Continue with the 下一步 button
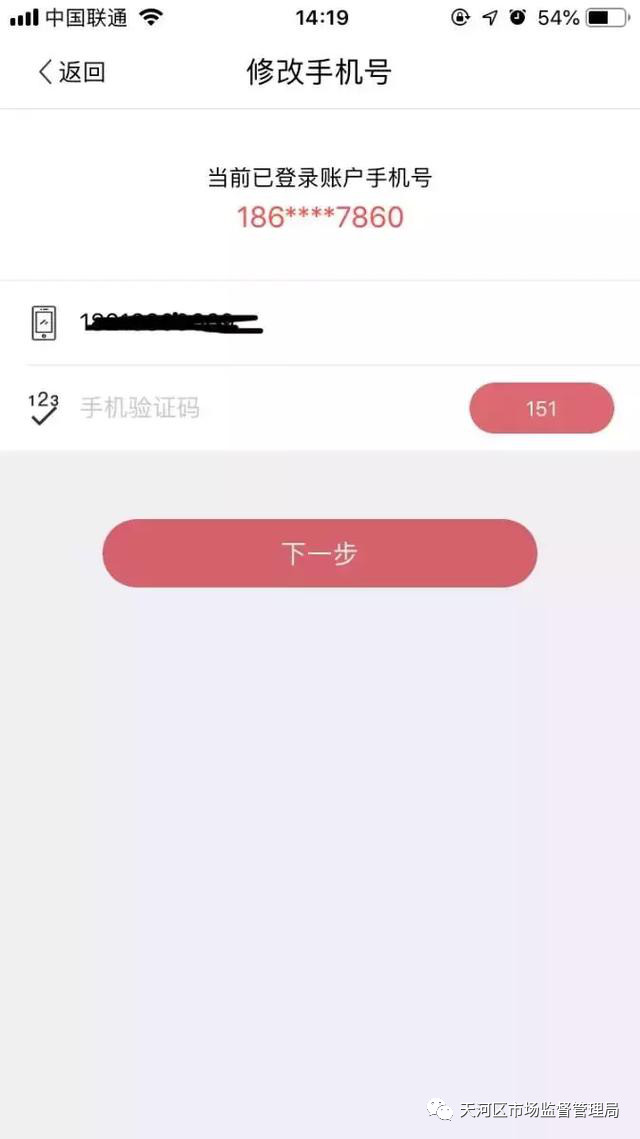 [x=319, y=553]
